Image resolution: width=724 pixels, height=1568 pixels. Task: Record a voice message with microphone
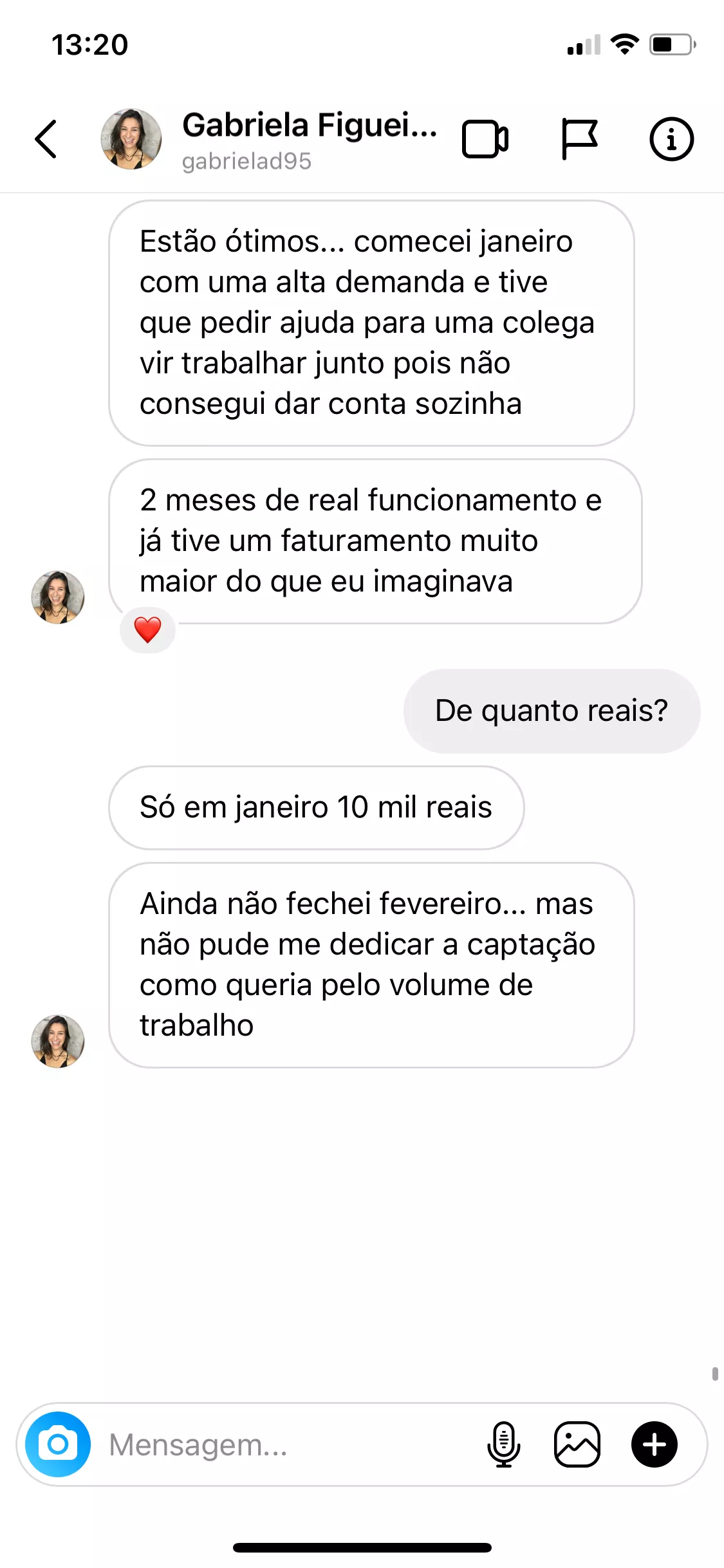pos(503,1444)
